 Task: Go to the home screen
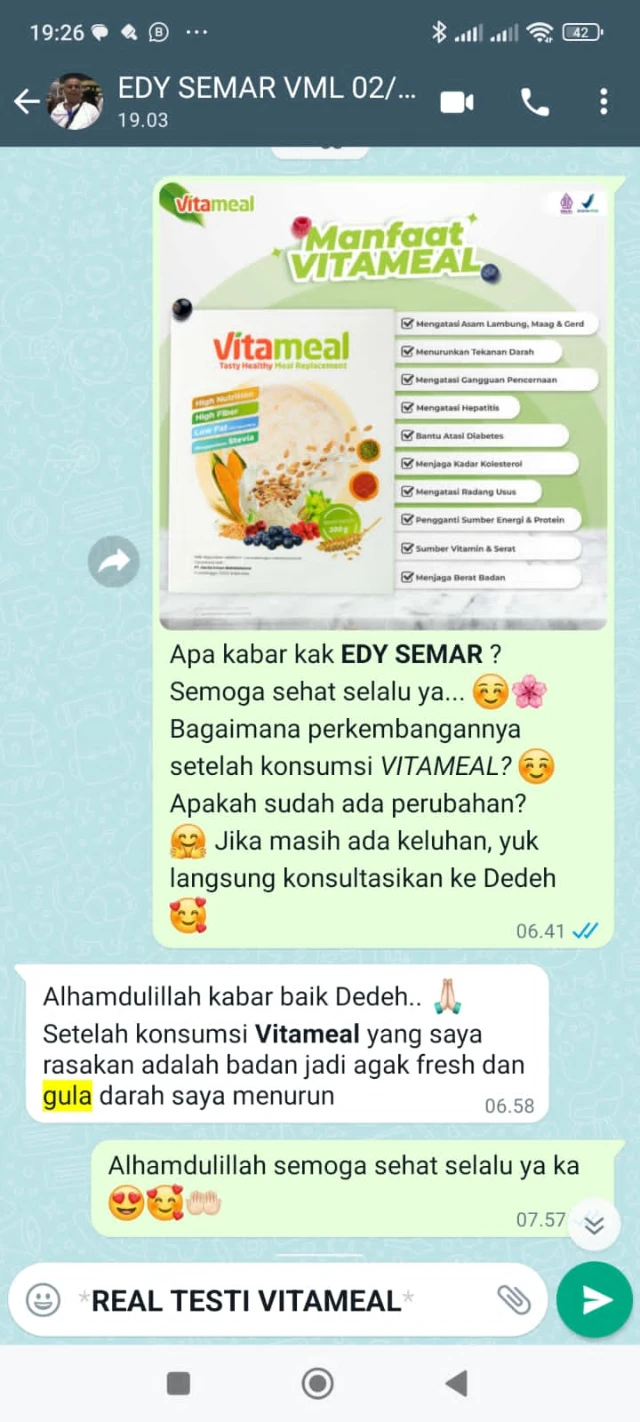tap(318, 1383)
